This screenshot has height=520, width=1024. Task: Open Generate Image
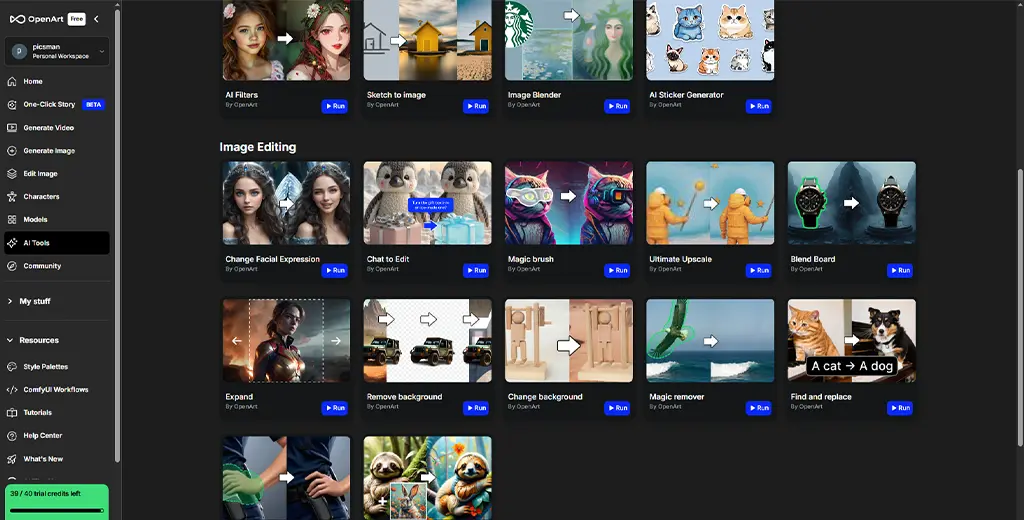tap(49, 151)
